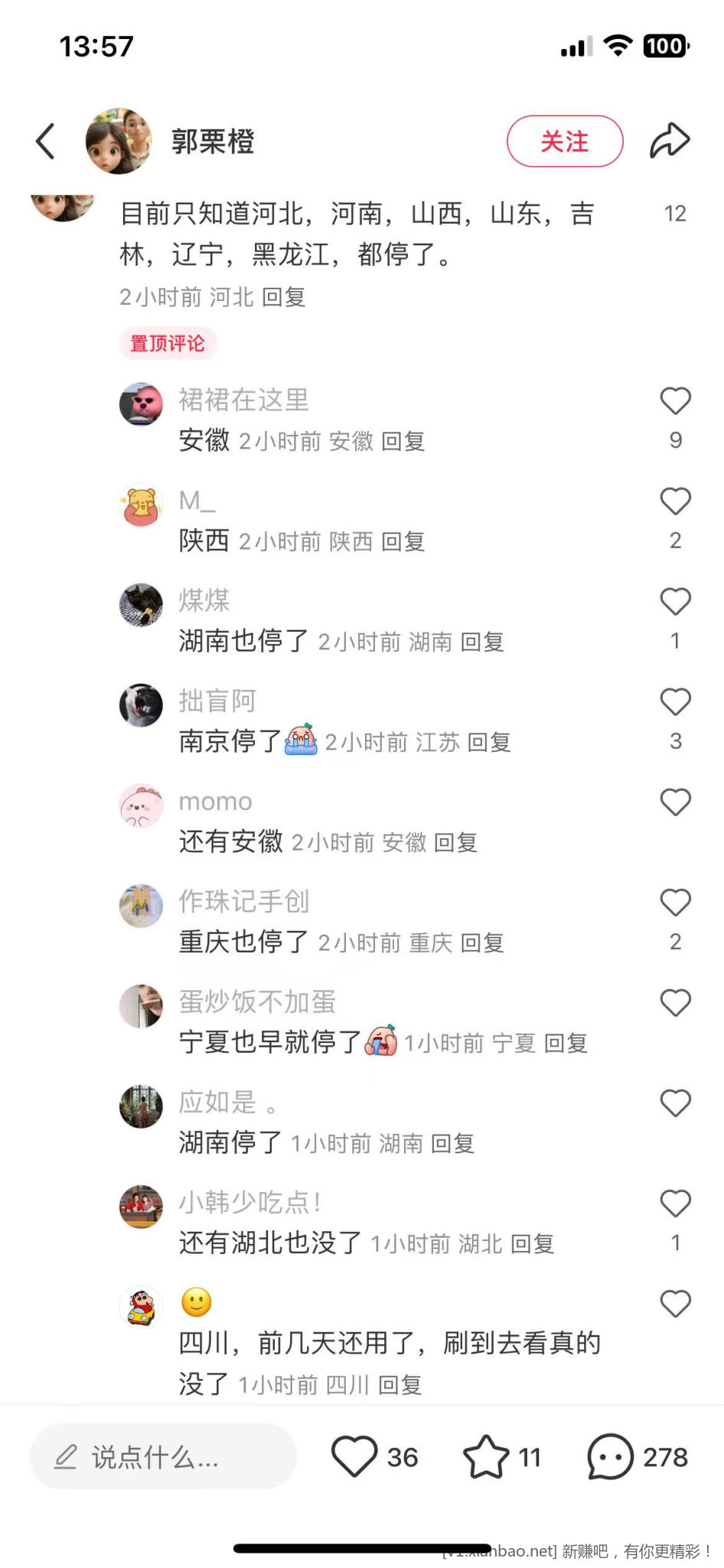Share this post via the arrow icon
The width and height of the screenshot is (724, 1568).
[670, 141]
